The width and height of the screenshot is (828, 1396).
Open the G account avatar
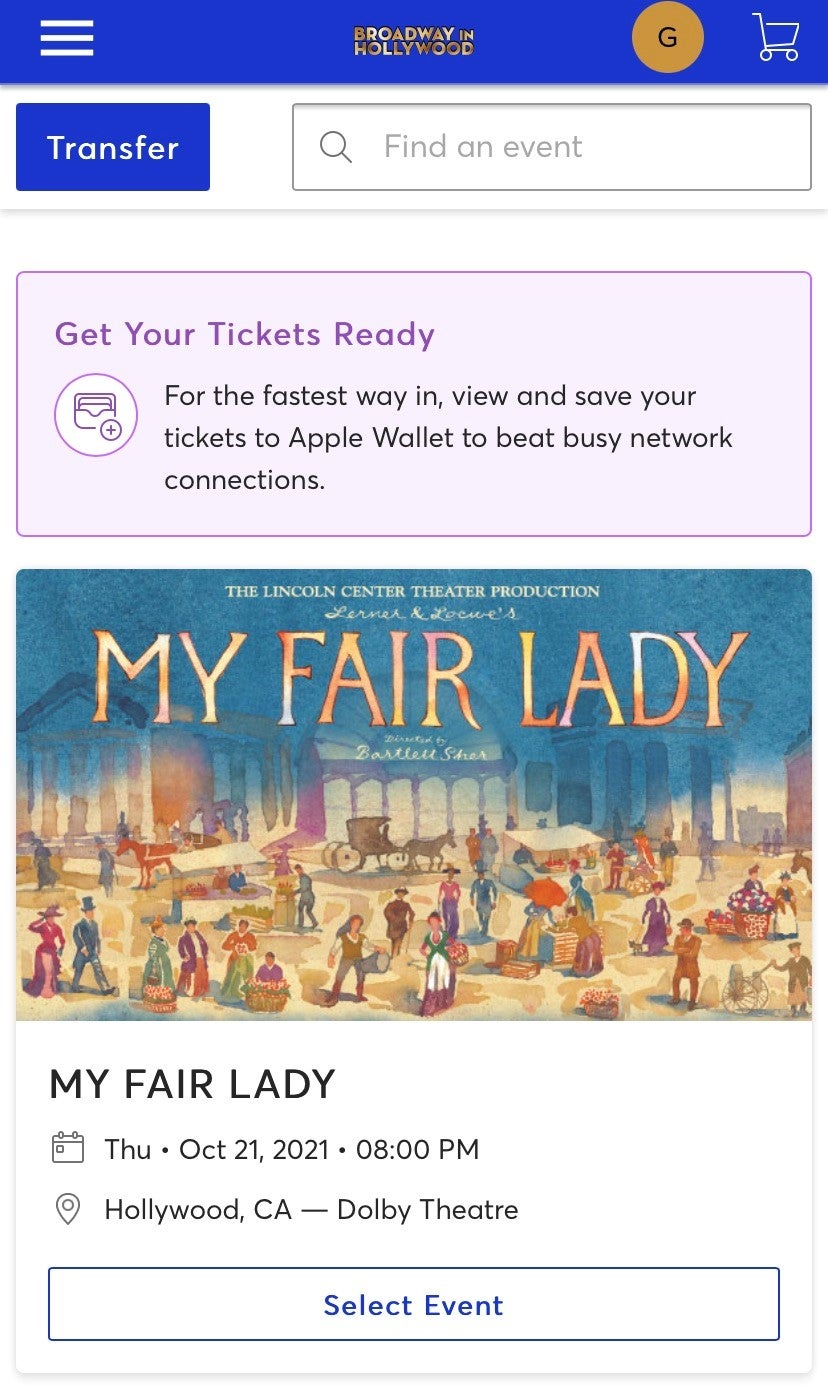(667, 38)
